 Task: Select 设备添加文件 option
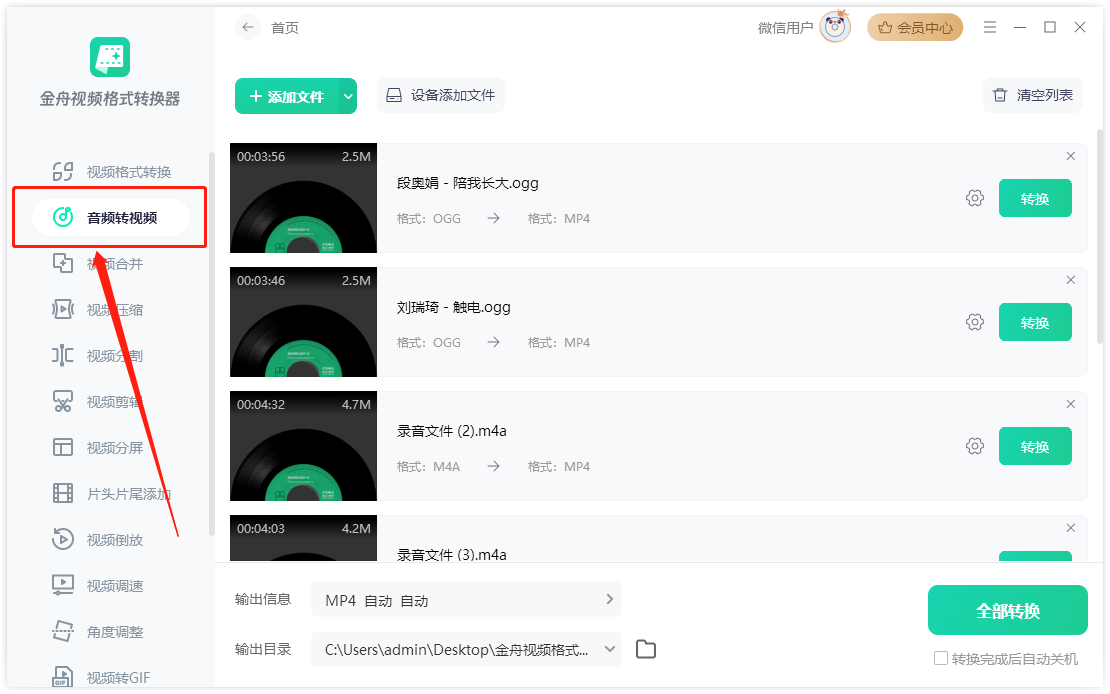pos(441,96)
